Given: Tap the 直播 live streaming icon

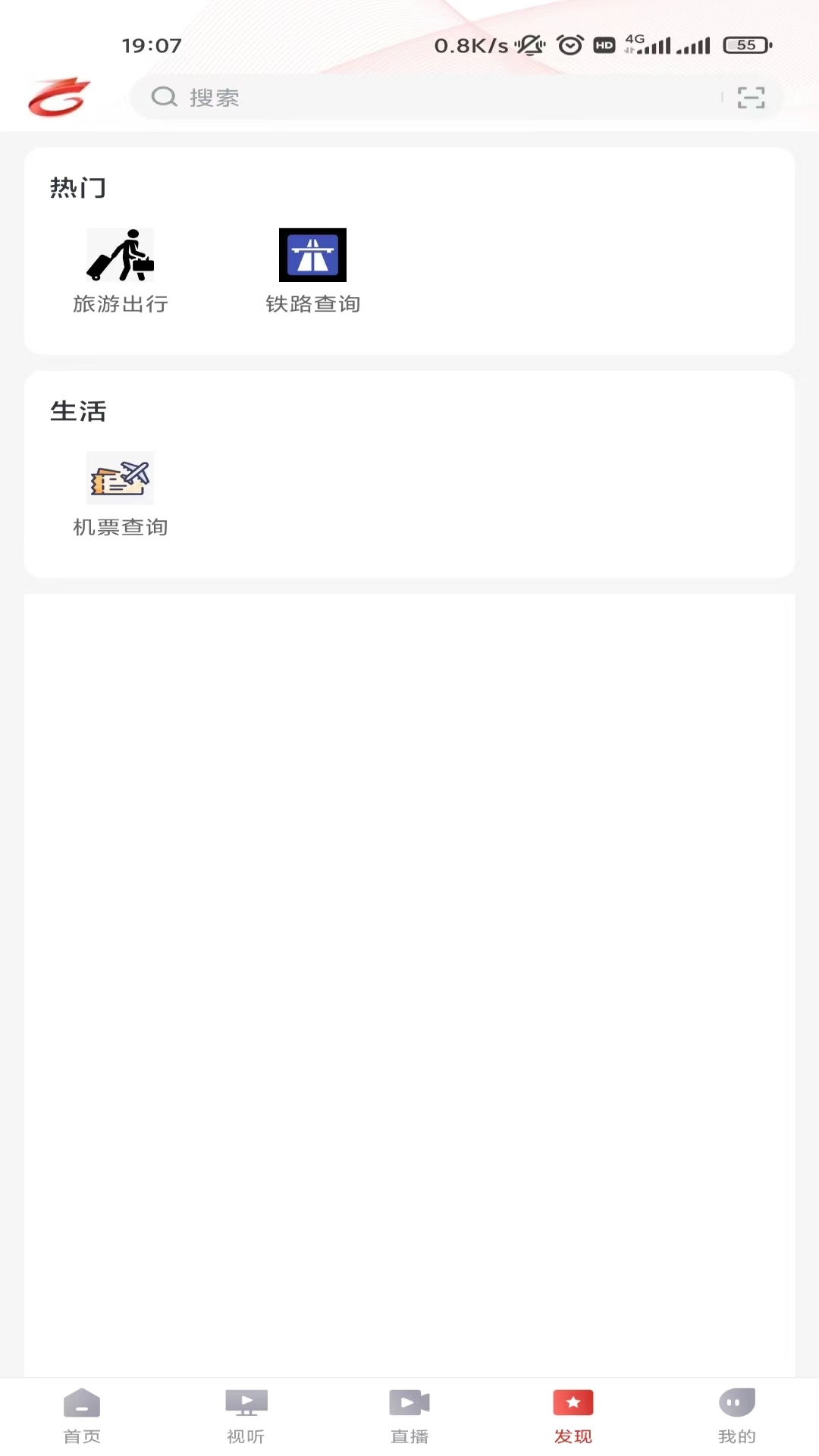Looking at the screenshot, I should coord(409,1403).
